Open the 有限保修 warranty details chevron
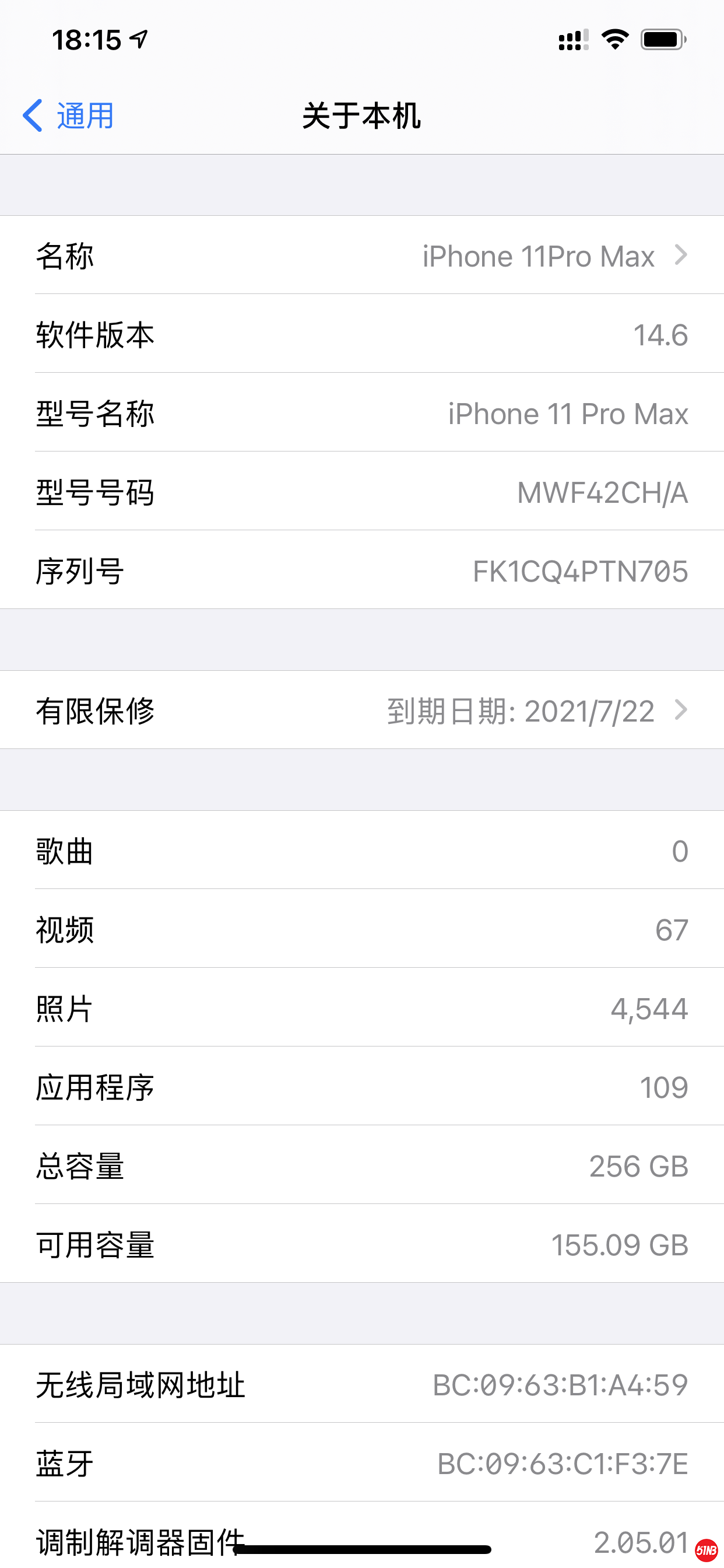 681,710
